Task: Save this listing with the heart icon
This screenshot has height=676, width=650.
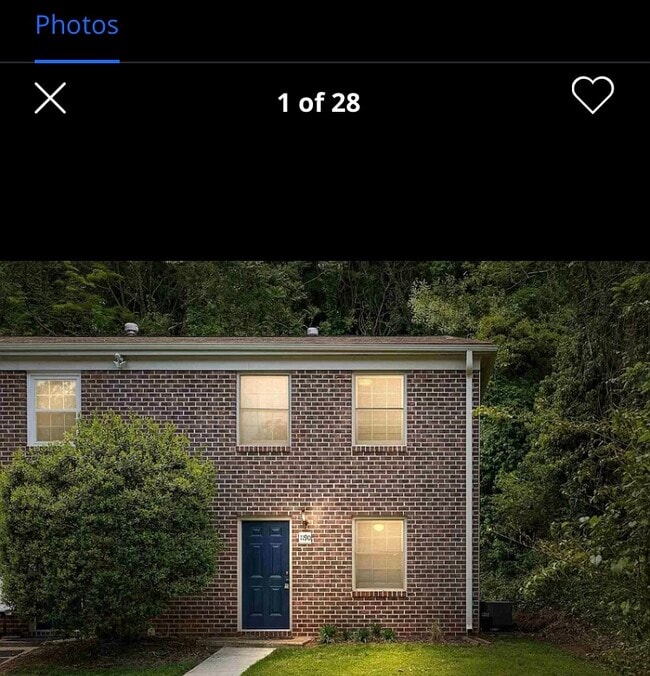Action: pos(592,96)
